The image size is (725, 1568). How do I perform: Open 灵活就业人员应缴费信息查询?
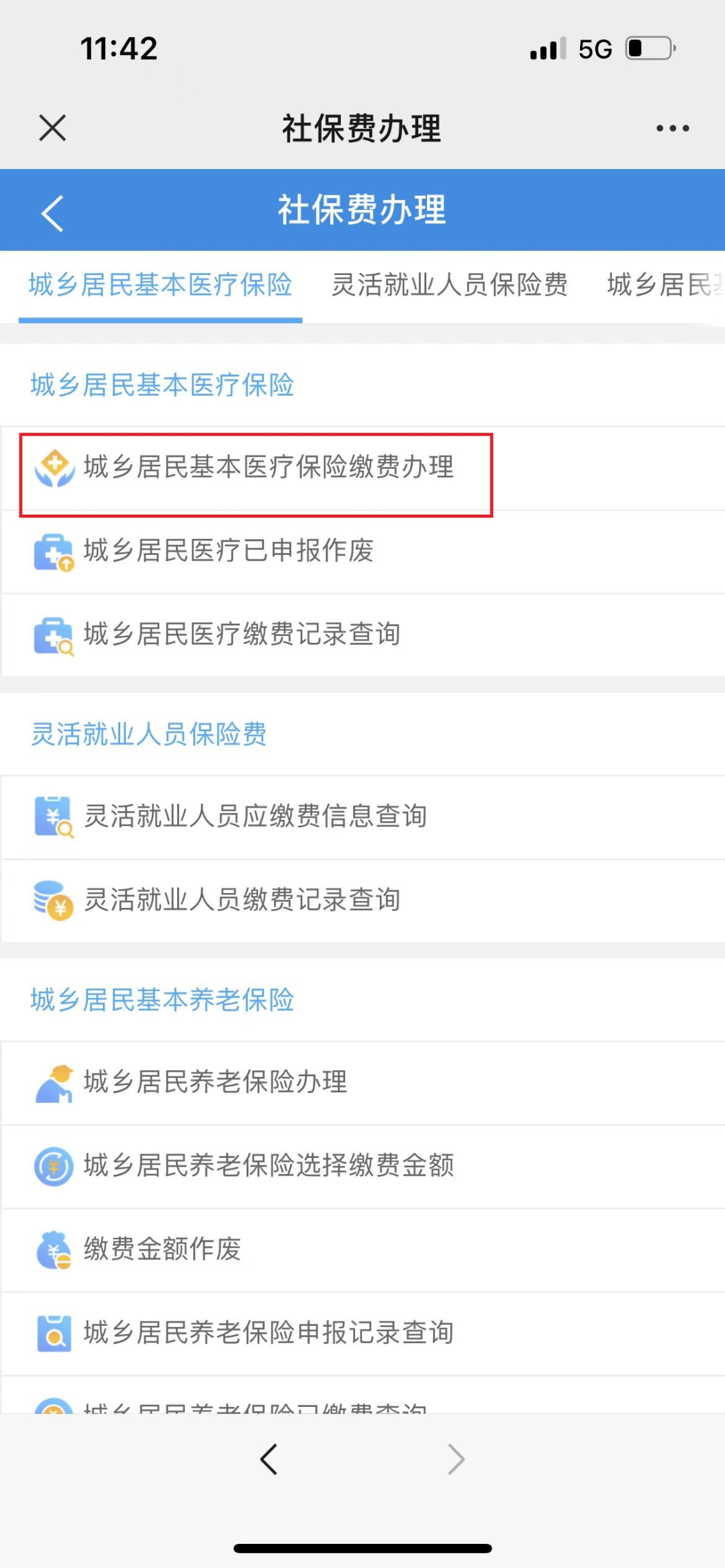(362, 817)
